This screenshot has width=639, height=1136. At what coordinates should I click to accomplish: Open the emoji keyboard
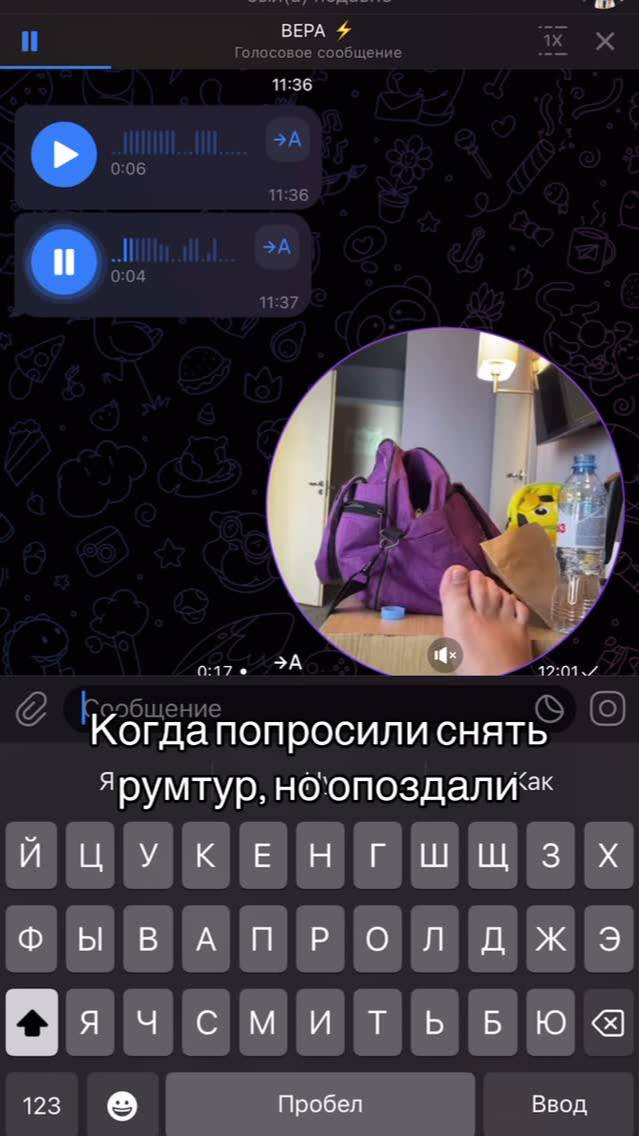click(122, 1105)
